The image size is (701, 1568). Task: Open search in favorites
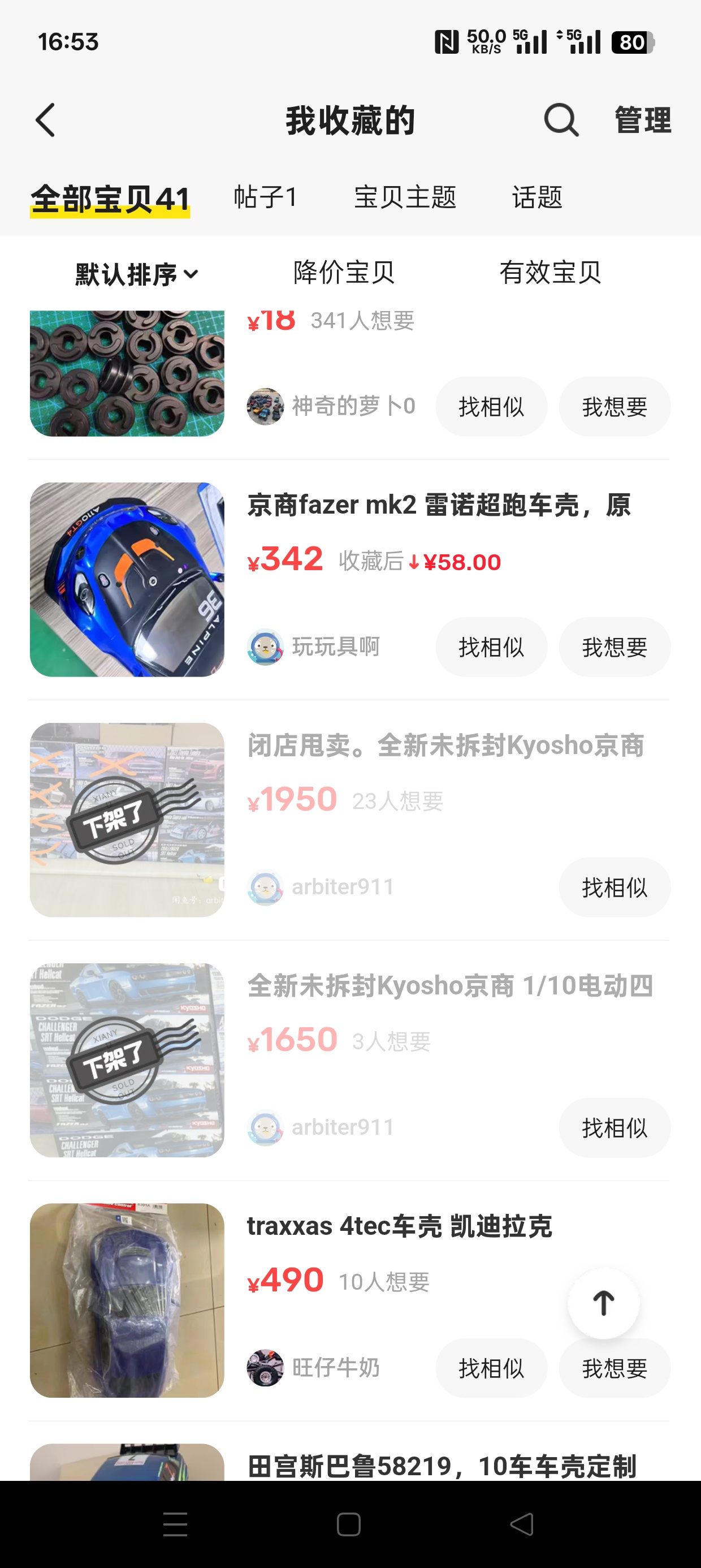561,120
